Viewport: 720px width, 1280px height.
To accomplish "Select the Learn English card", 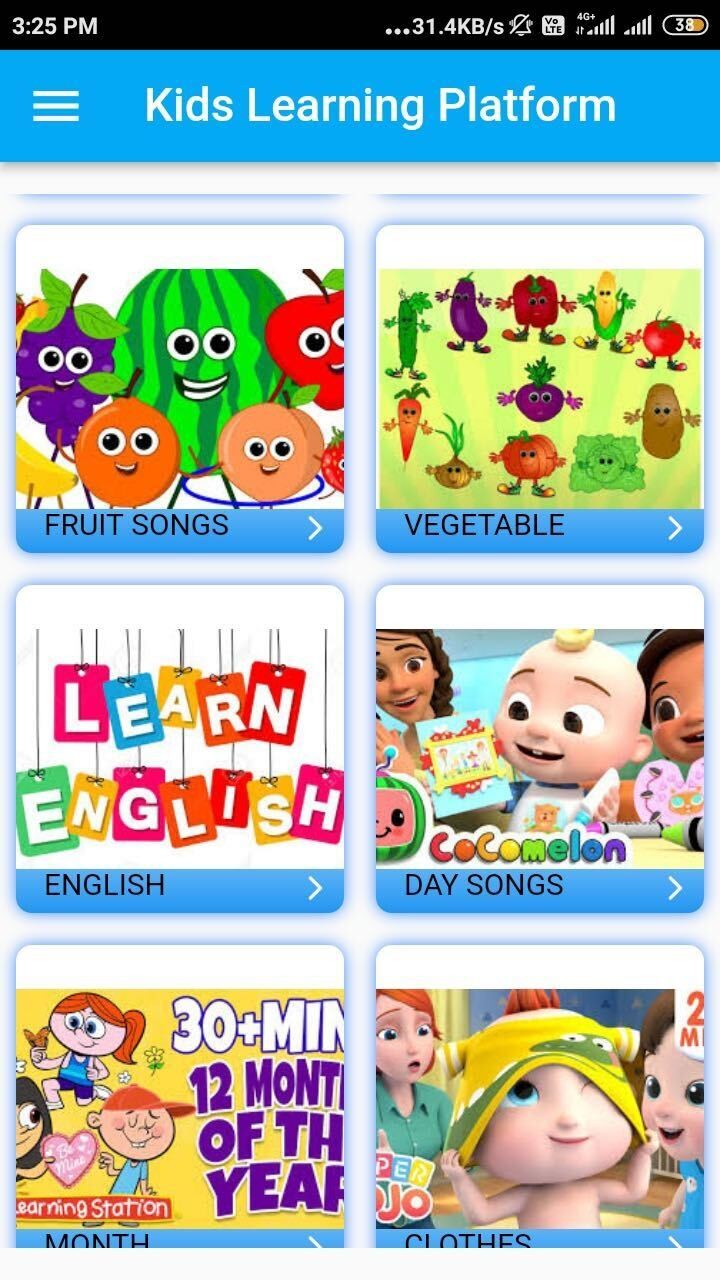I will 180,750.
